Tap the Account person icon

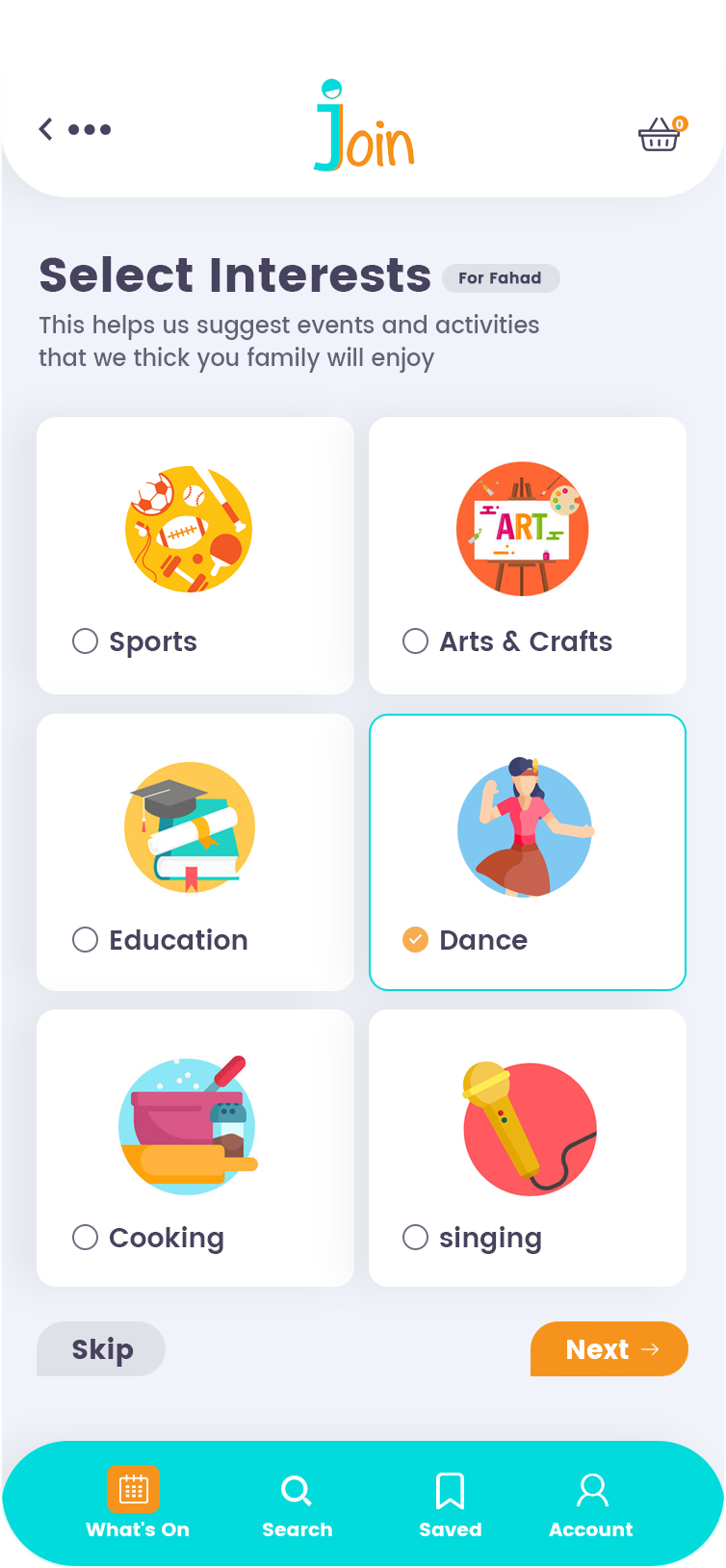pyautogui.click(x=590, y=1489)
